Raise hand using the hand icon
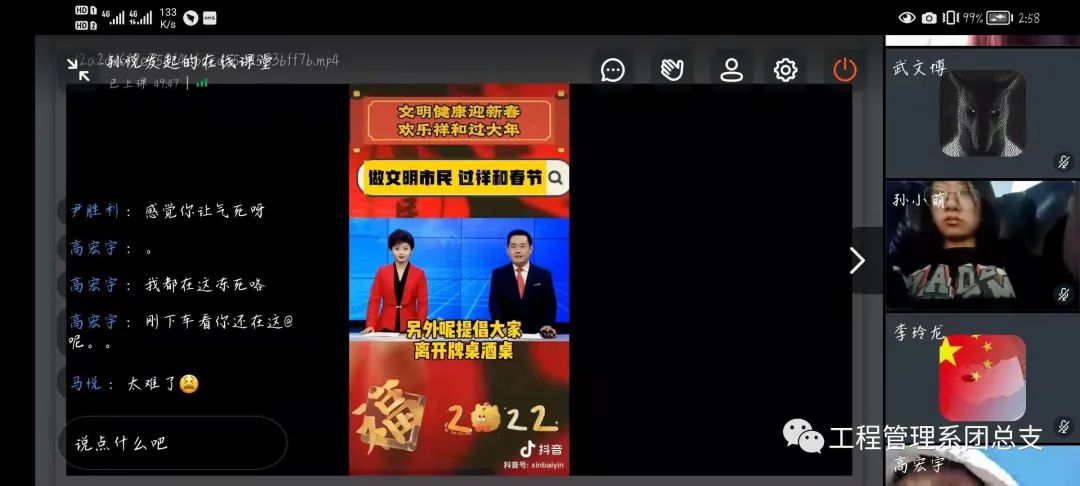Viewport: 1080px width, 486px height. pyautogui.click(x=672, y=70)
